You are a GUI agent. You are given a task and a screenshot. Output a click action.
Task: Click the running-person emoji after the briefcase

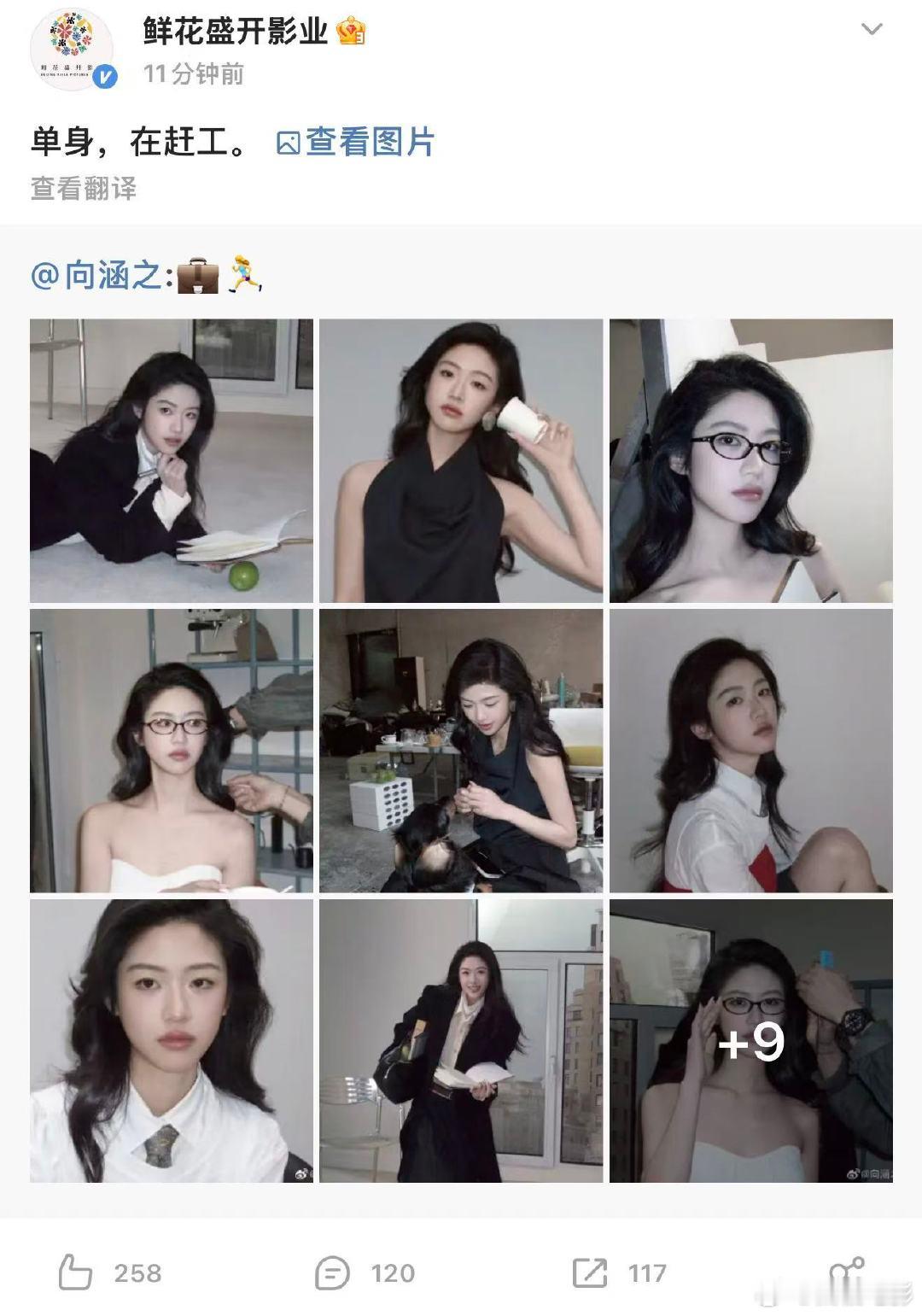tap(243, 275)
